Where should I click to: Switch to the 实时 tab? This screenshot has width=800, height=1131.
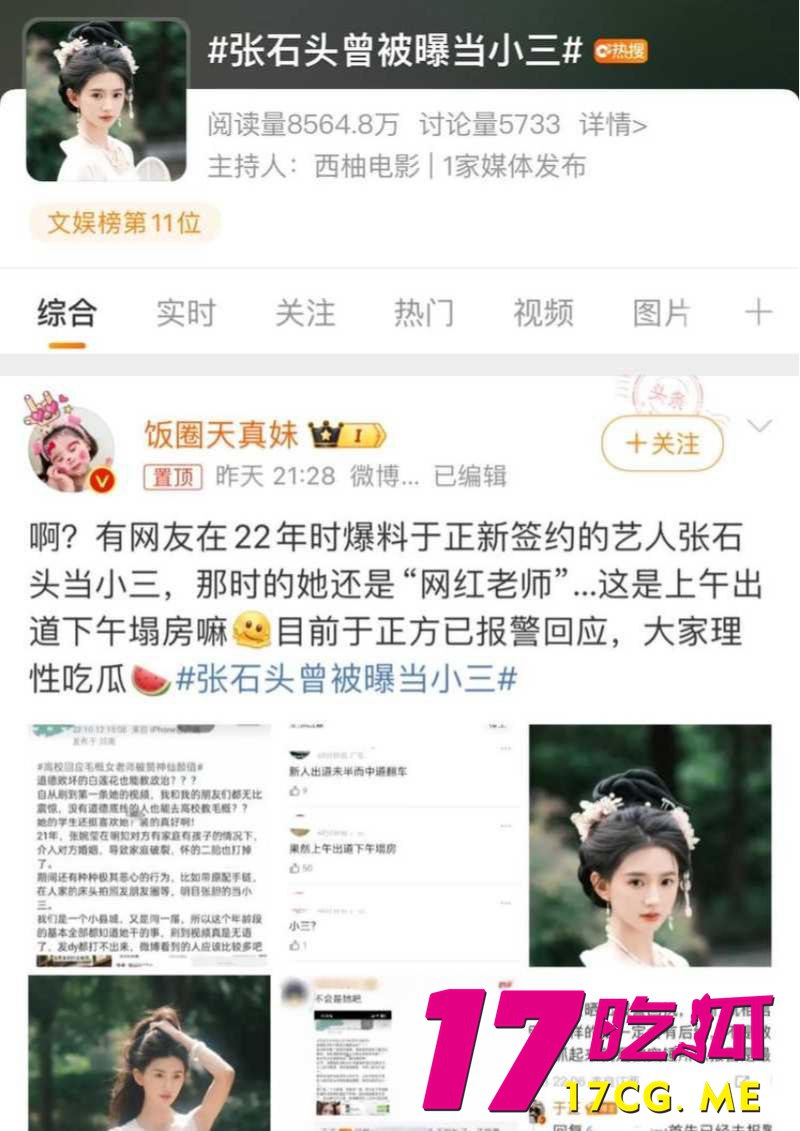pos(186,313)
